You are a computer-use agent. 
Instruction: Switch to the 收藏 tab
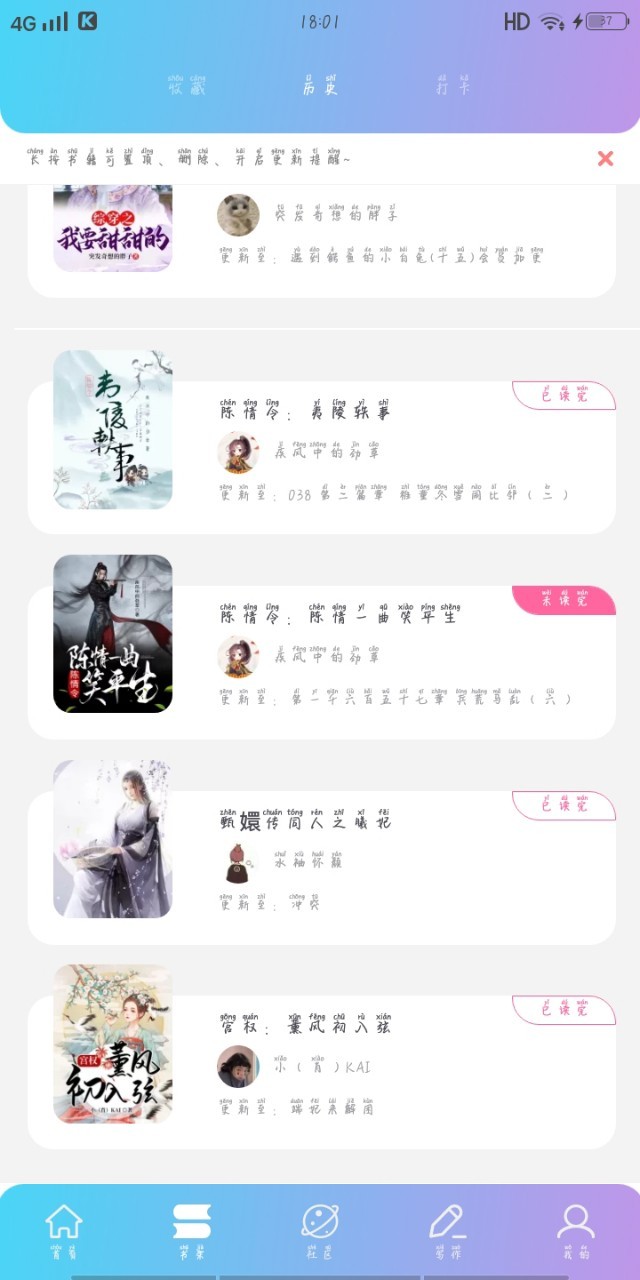187,86
